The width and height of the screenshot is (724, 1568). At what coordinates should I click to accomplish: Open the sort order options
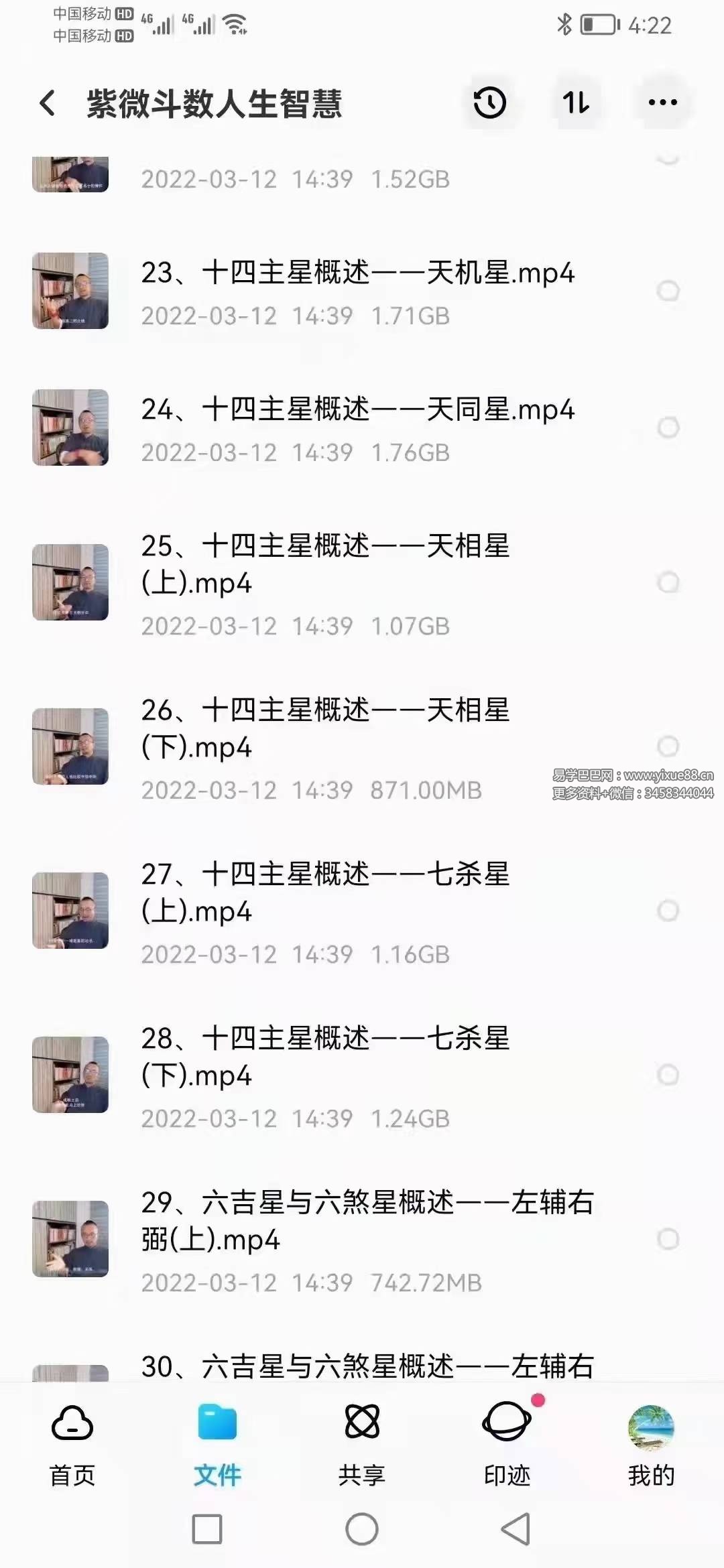[576, 103]
